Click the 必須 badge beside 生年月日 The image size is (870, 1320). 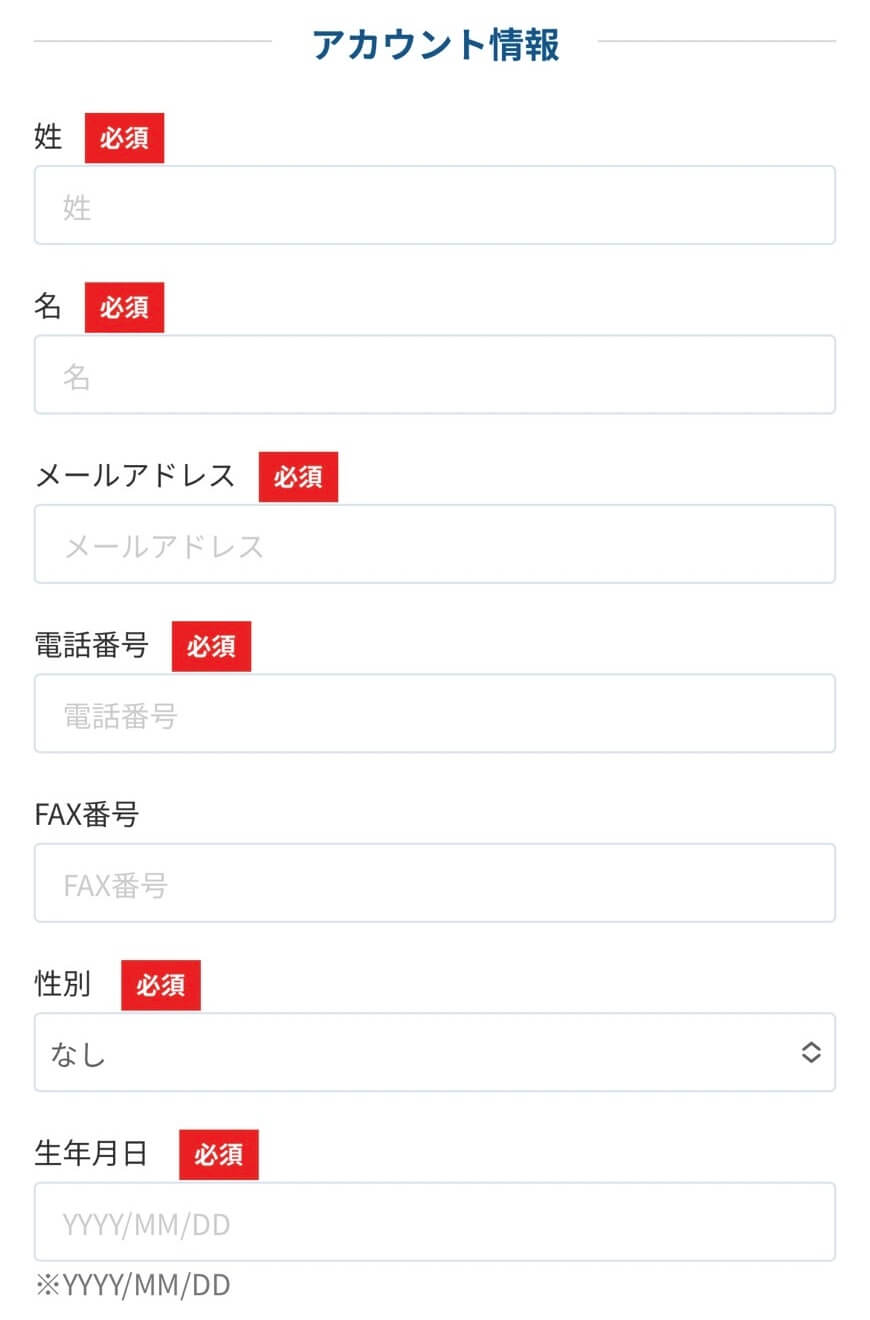point(218,1155)
